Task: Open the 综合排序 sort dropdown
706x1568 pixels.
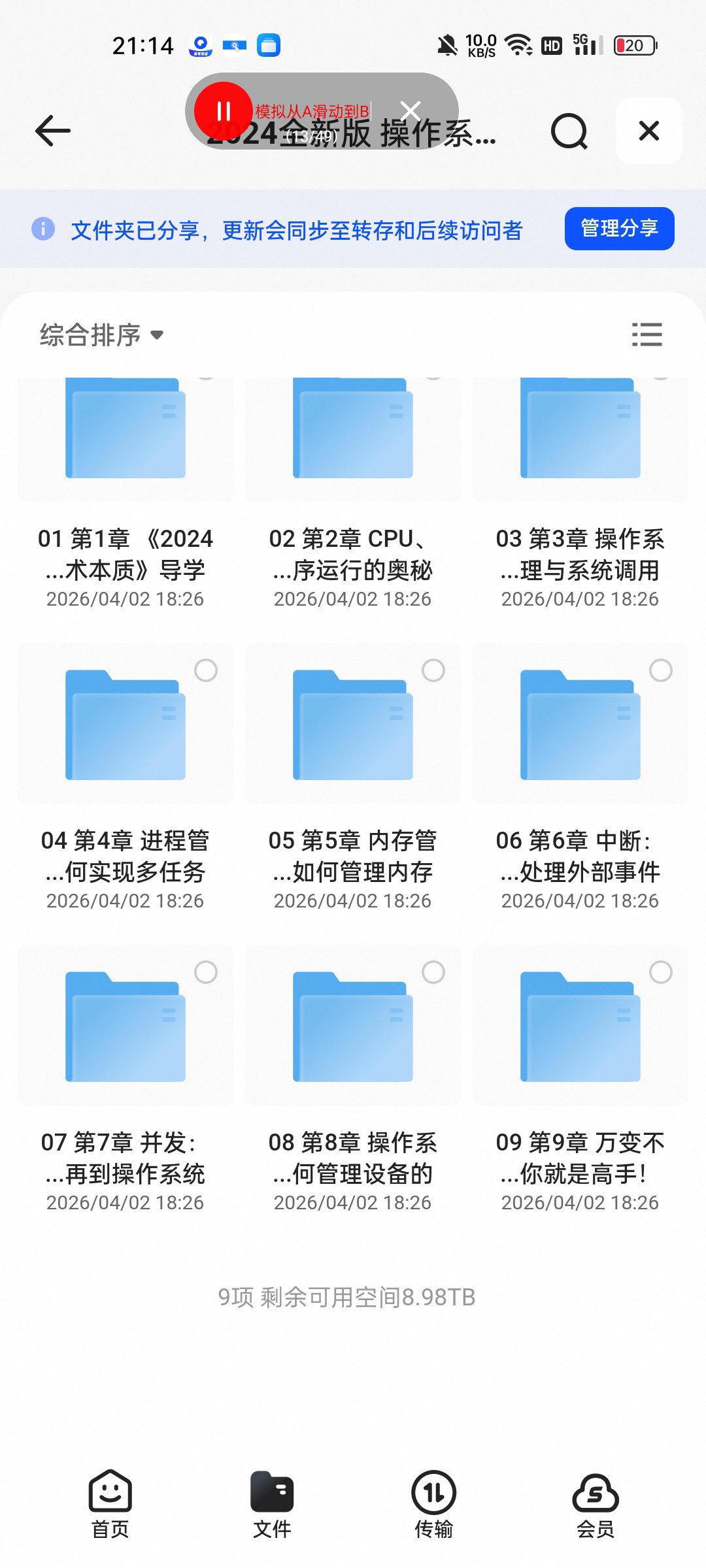Action: click(x=102, y=335)
